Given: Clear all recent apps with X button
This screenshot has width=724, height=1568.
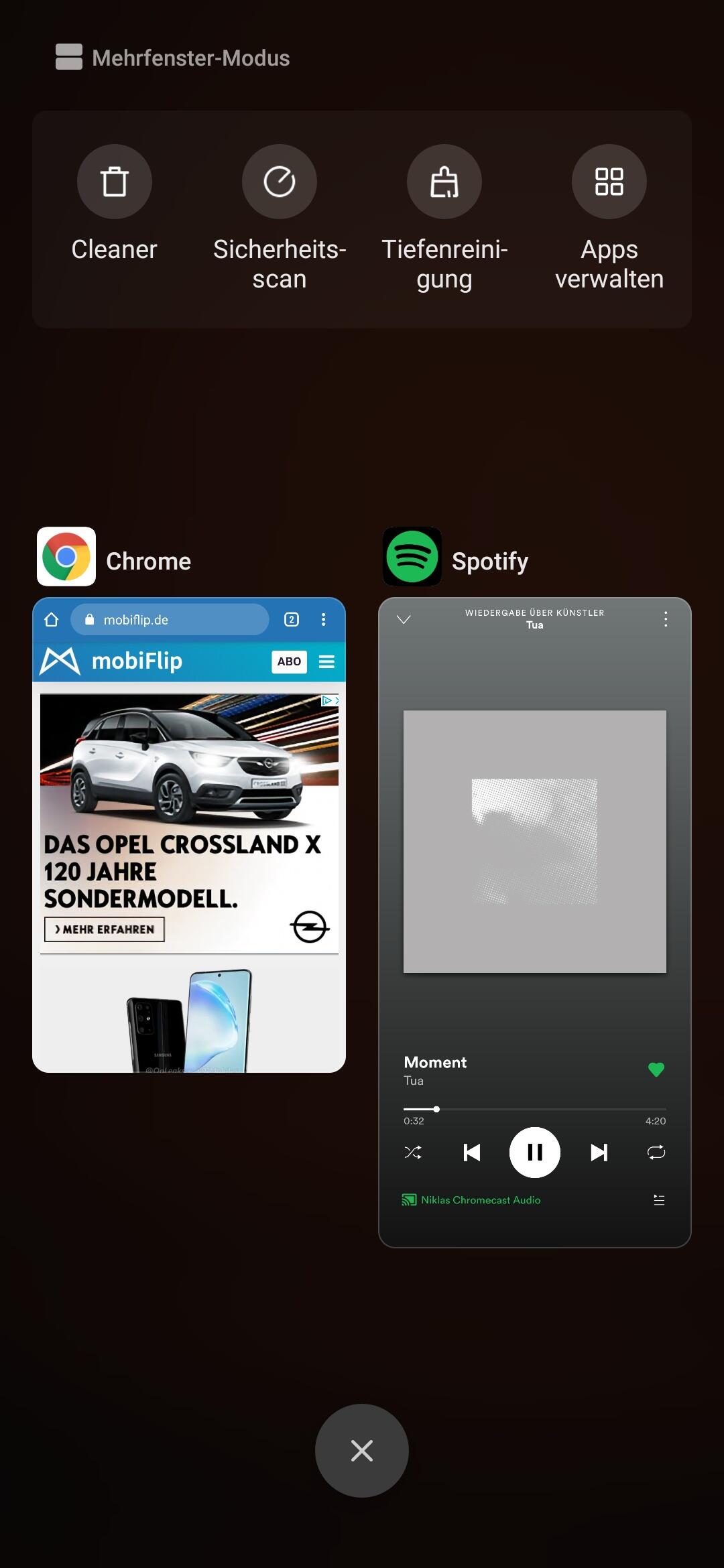Looking at the screenshot, I should [x=362, y=1451].
